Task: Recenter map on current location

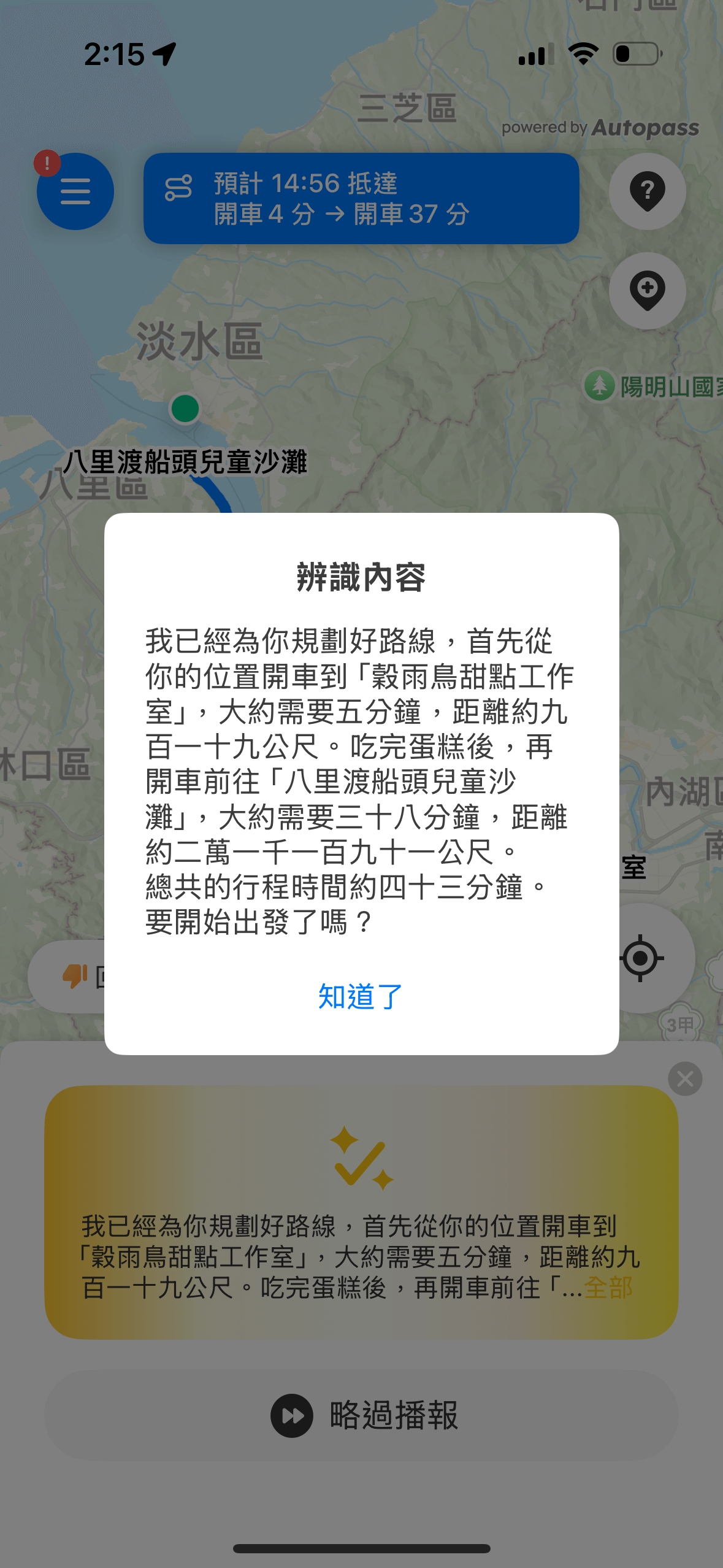Action: coord(641,958)
